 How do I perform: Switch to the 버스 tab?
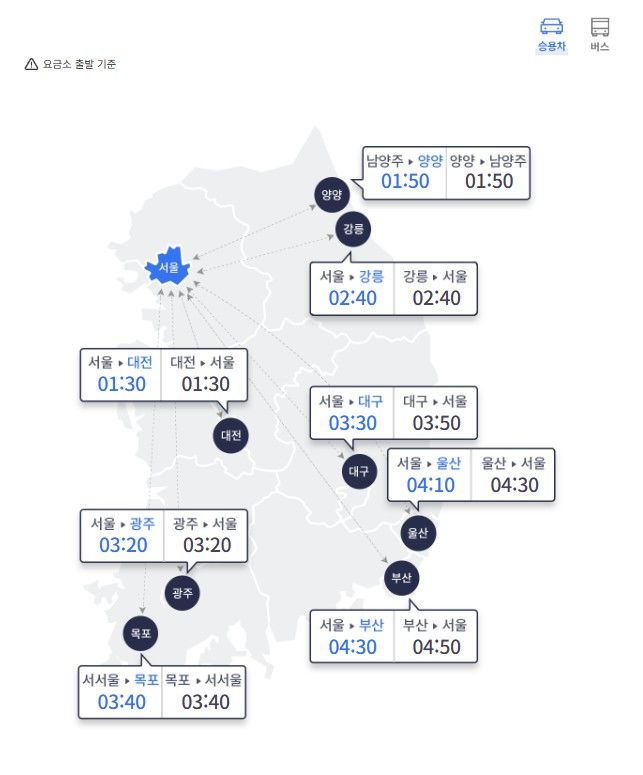click(599, 35)
